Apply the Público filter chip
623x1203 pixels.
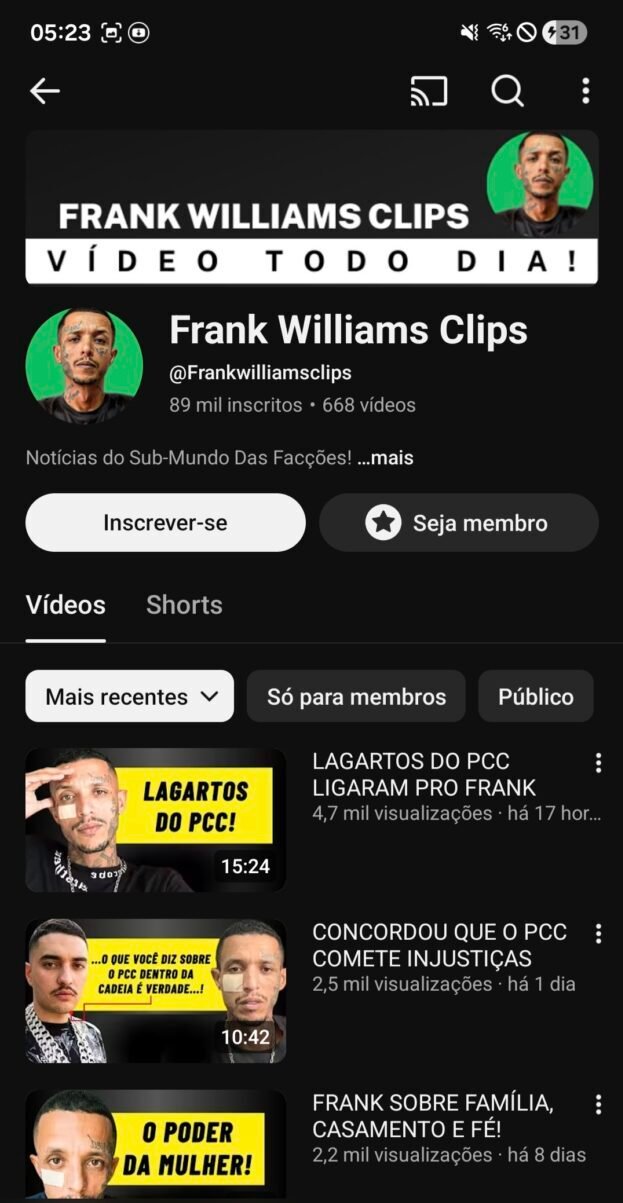(x=535, y=696)
